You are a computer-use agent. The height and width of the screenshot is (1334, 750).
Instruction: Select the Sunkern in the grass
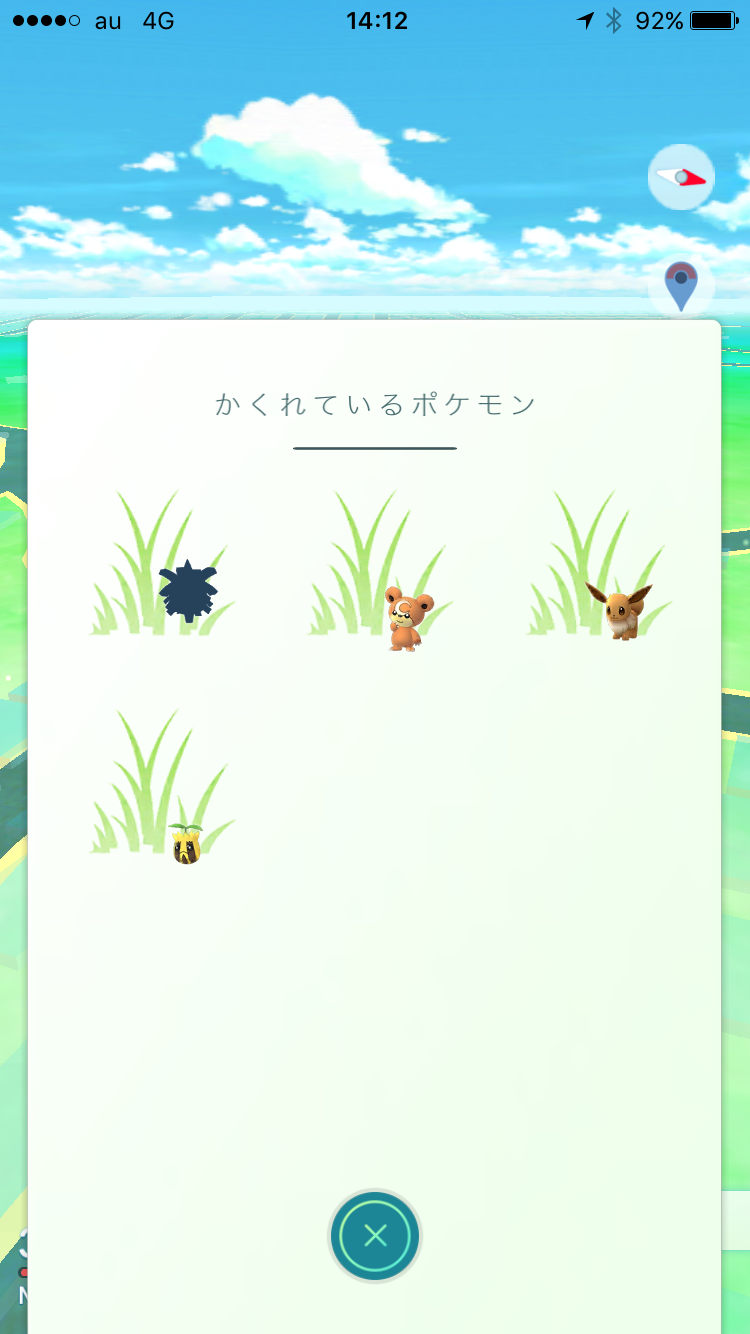(x=186, y=844)
